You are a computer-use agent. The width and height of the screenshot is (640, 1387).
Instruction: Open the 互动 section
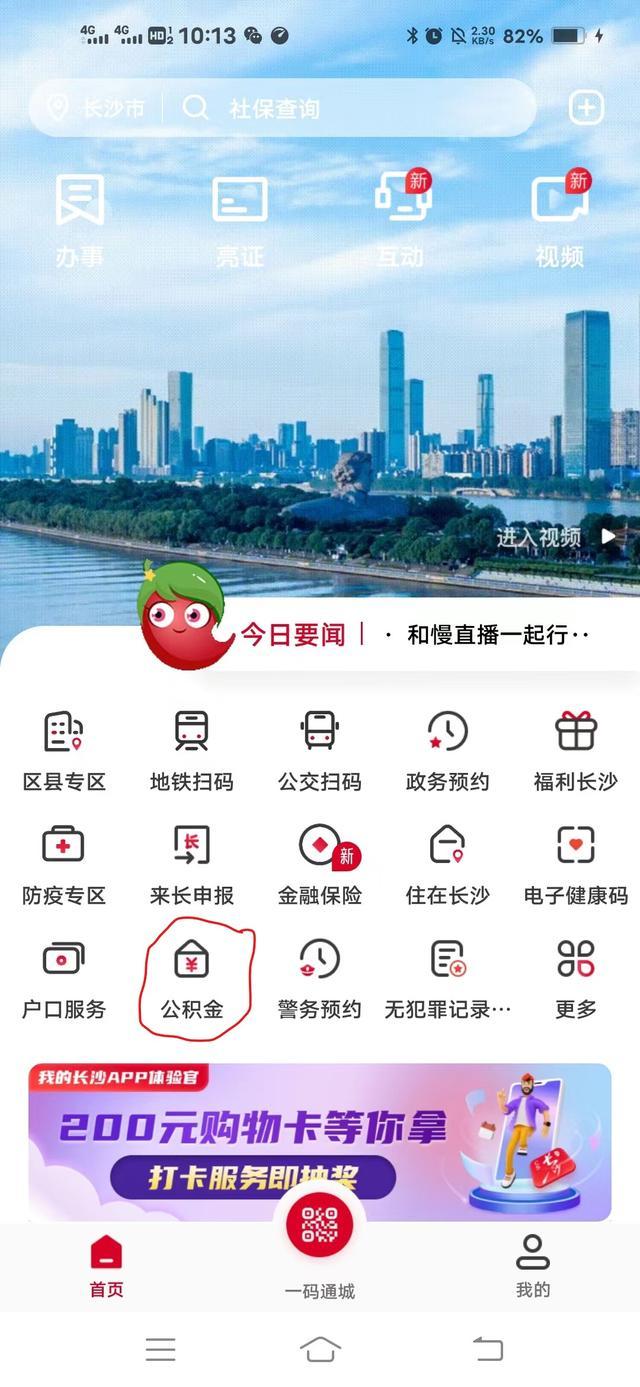pyautogui.click(x=401, y=220)
